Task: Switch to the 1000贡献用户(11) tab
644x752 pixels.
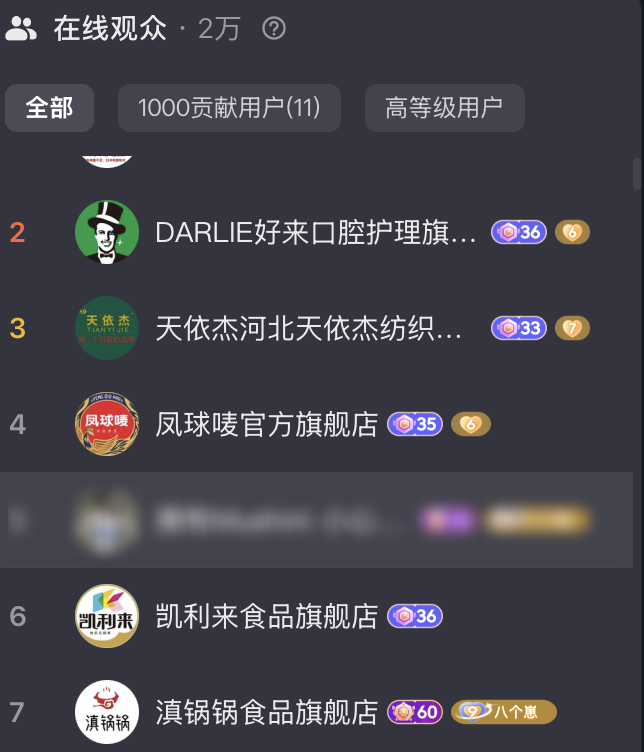Action: tap(229, 108)
